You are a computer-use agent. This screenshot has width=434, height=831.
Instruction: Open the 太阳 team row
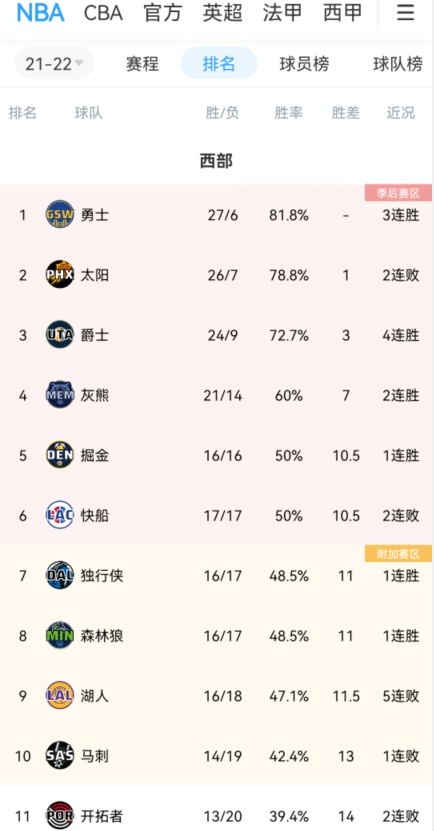217,275
